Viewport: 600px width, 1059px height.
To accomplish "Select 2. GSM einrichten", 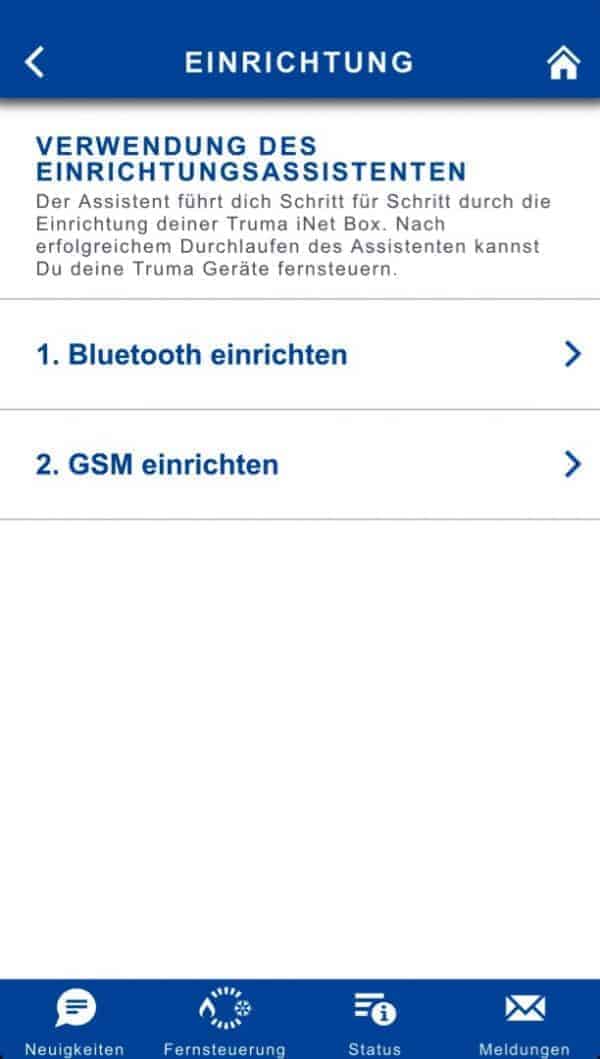I will [300, 465].
